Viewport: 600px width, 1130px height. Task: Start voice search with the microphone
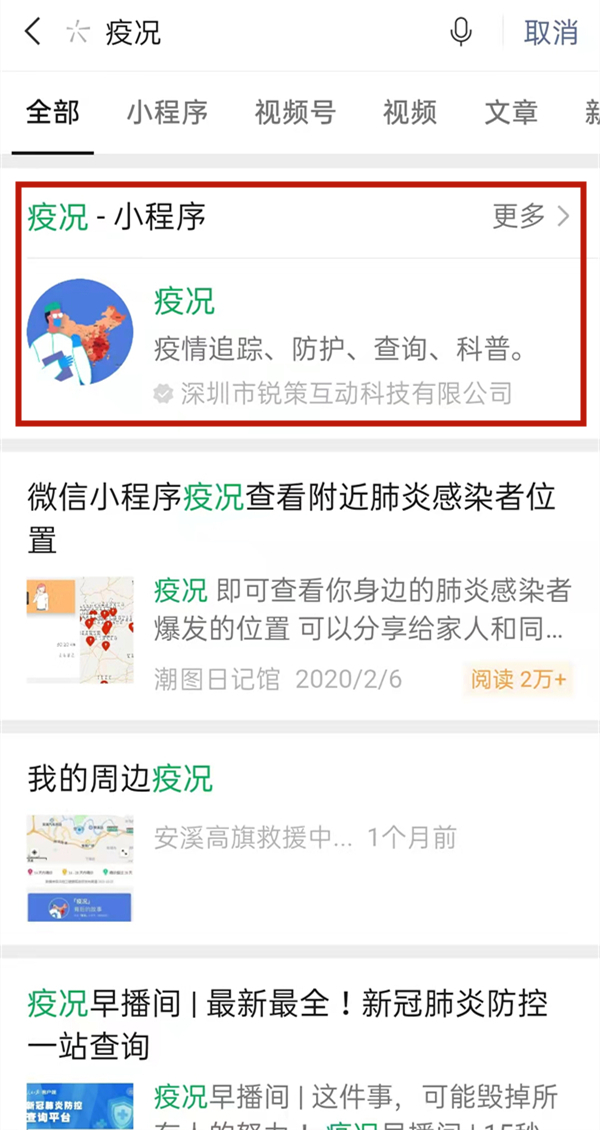461,32
